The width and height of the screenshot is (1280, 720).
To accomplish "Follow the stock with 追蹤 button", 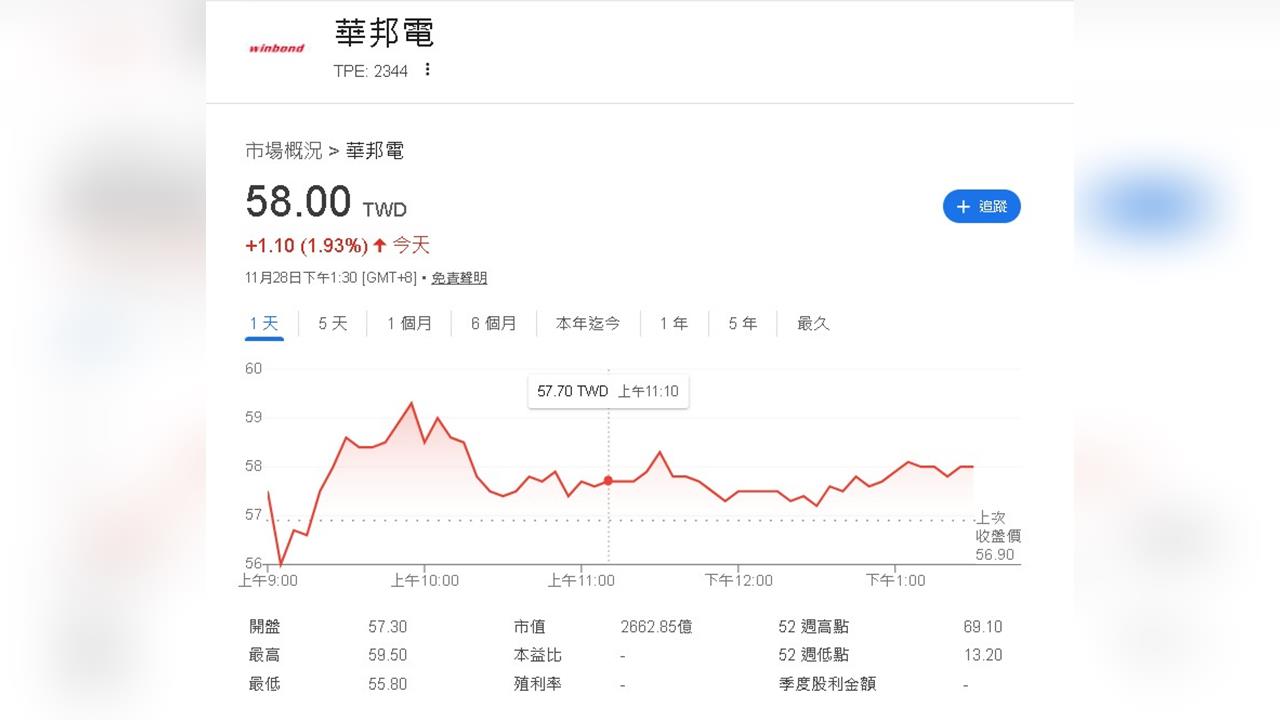I will (981, 206).
